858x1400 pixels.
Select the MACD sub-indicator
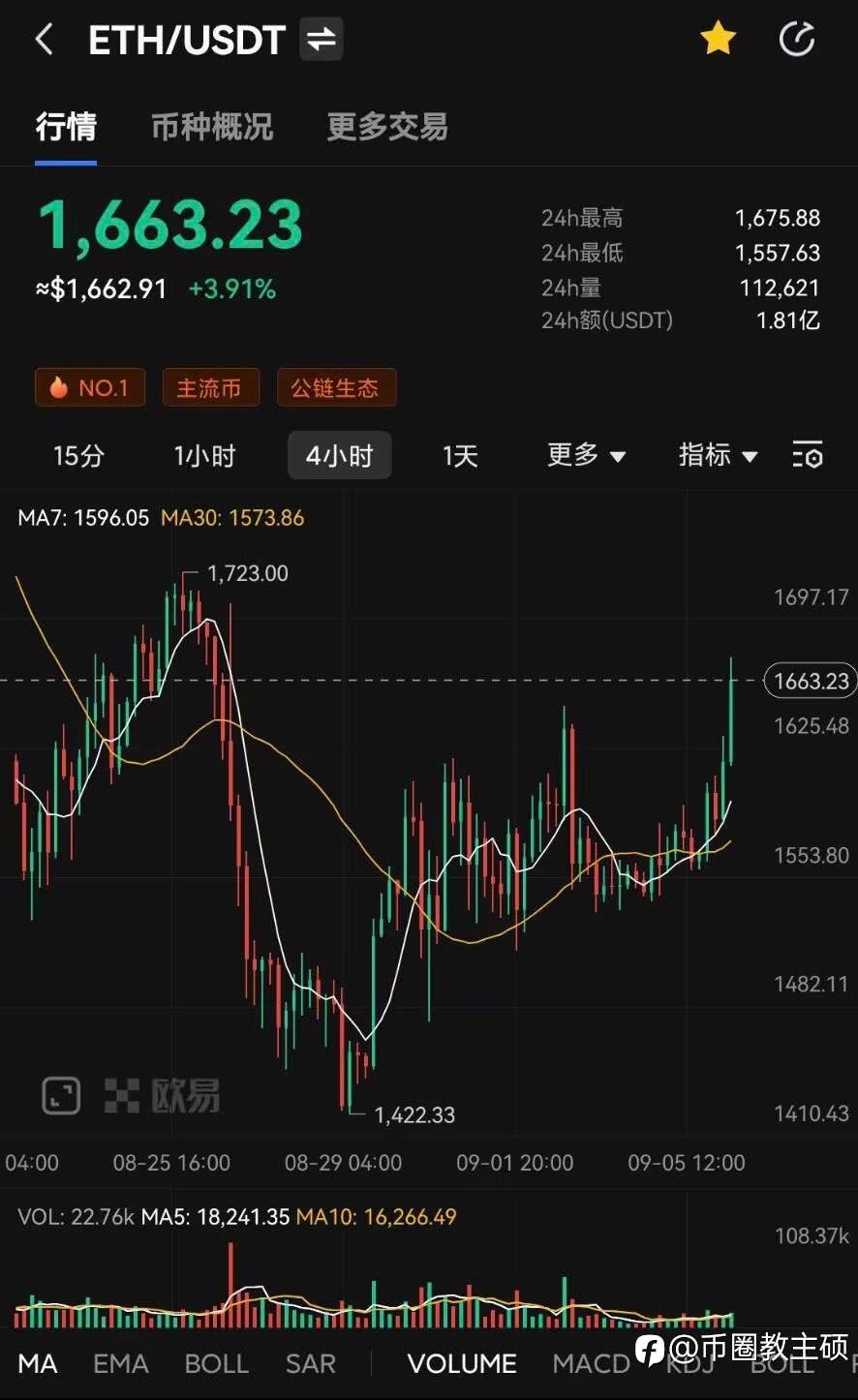[x=591, y=1363]
